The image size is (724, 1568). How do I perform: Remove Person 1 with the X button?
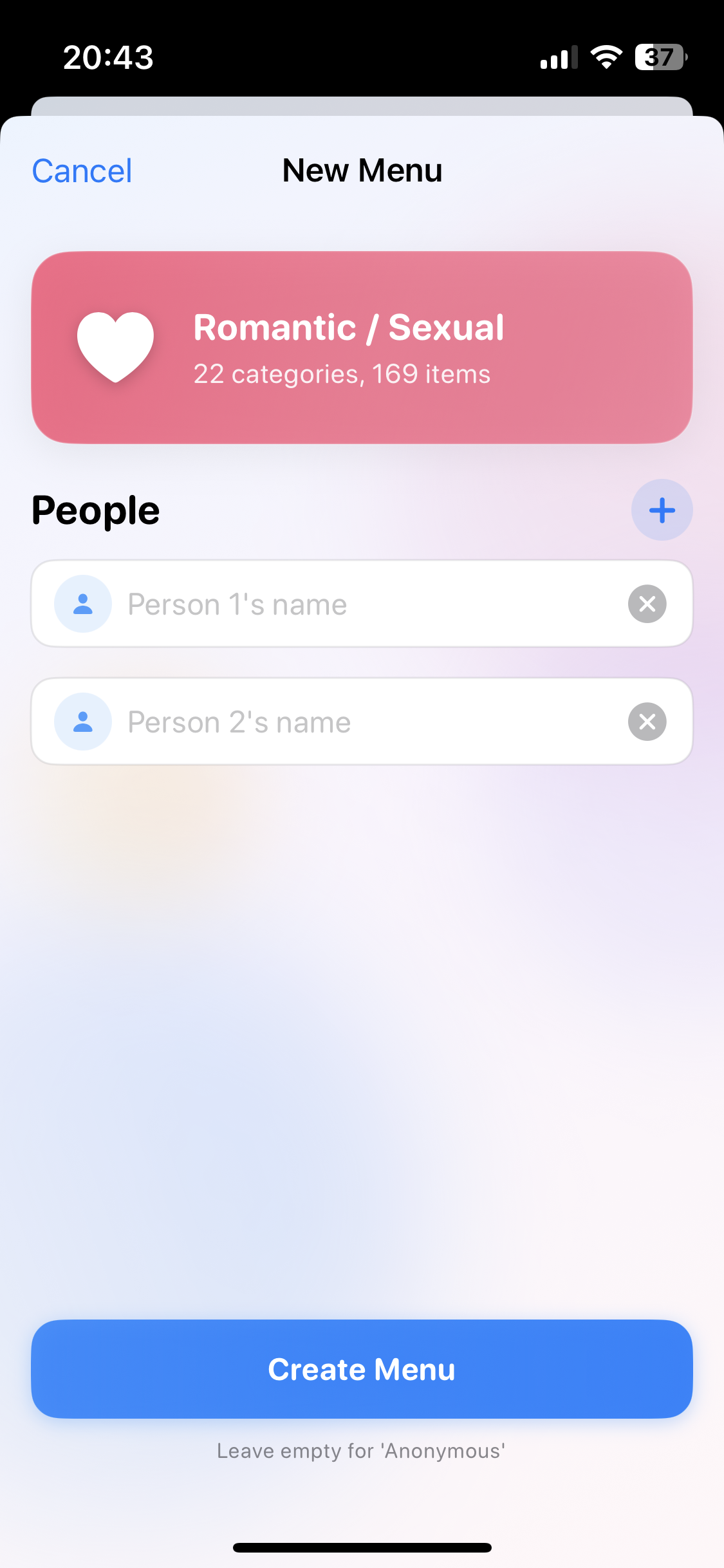(647, 604)
